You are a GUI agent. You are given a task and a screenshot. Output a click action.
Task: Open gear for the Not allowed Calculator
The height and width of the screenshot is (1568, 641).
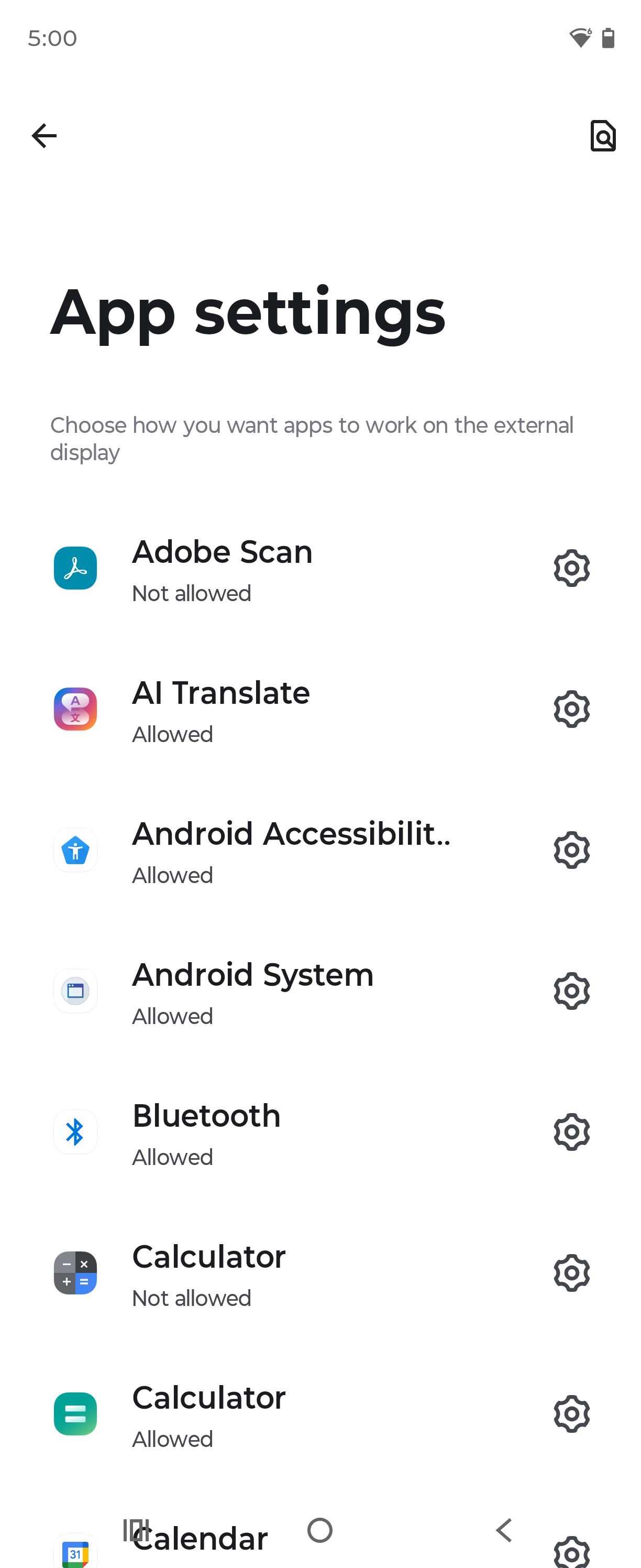point(572,1273)
